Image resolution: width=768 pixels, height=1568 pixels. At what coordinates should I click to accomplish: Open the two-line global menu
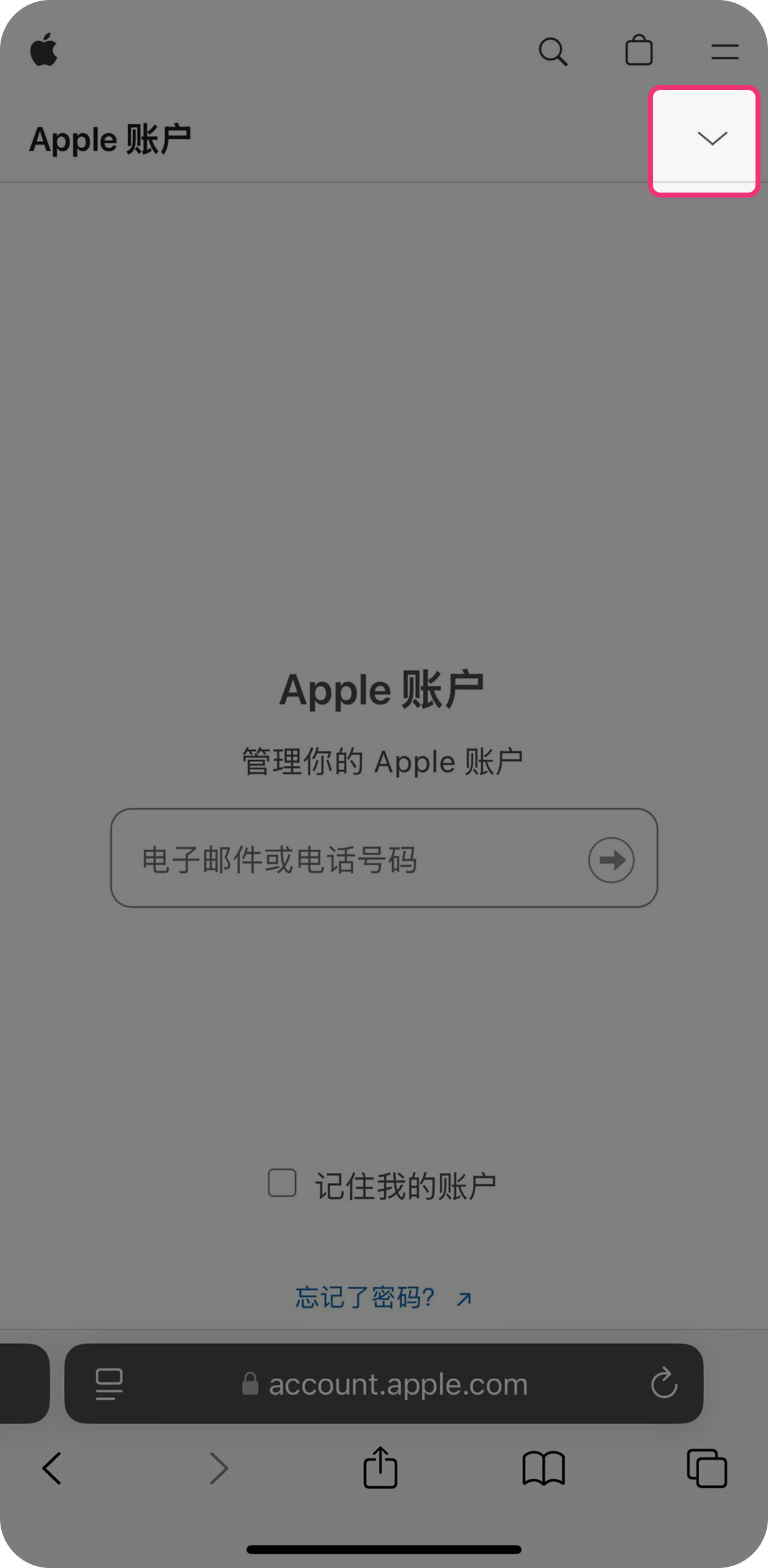[724, 51]
